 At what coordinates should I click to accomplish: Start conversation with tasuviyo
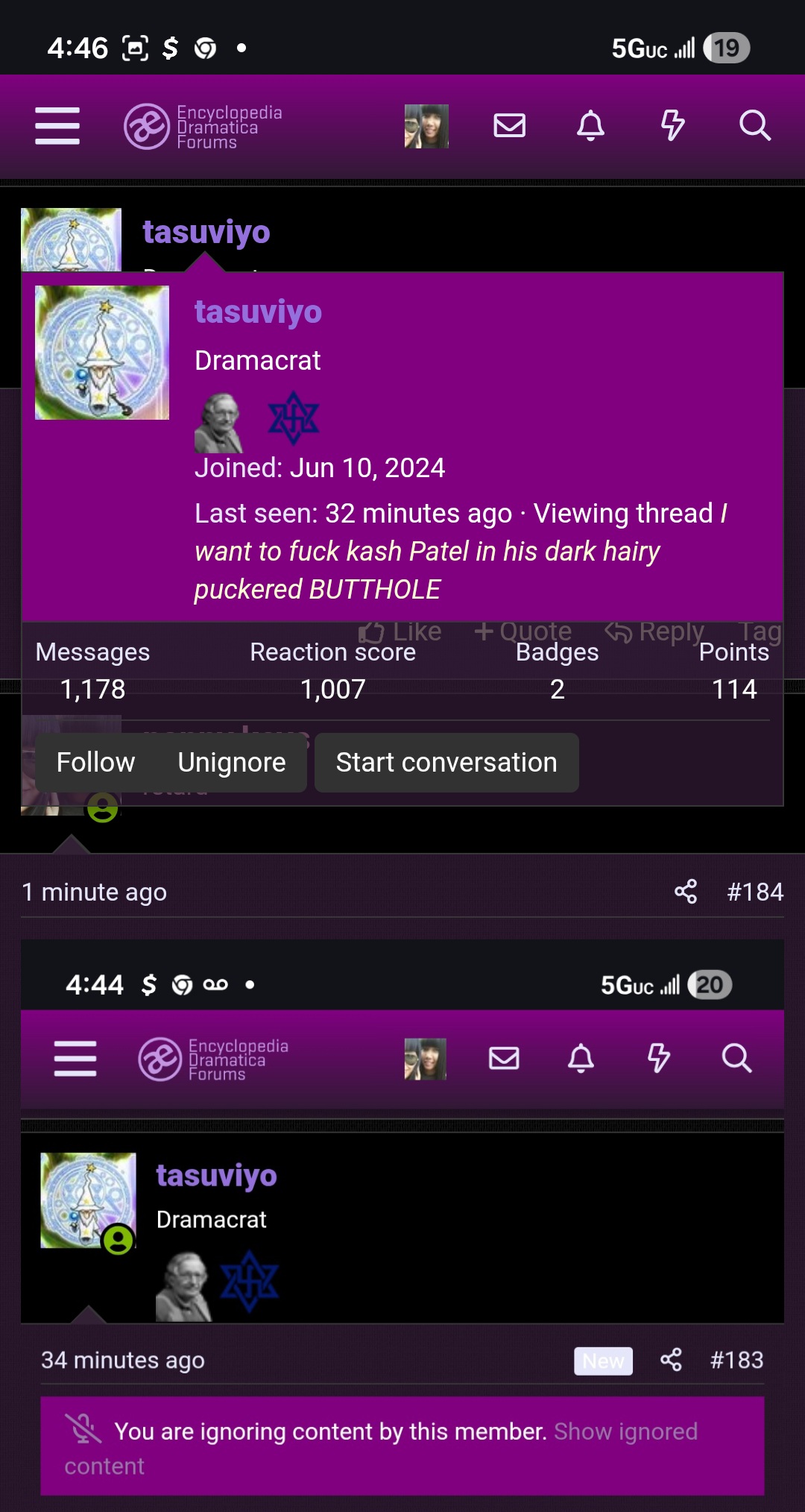pyautogui.click(x=446, y=763)
